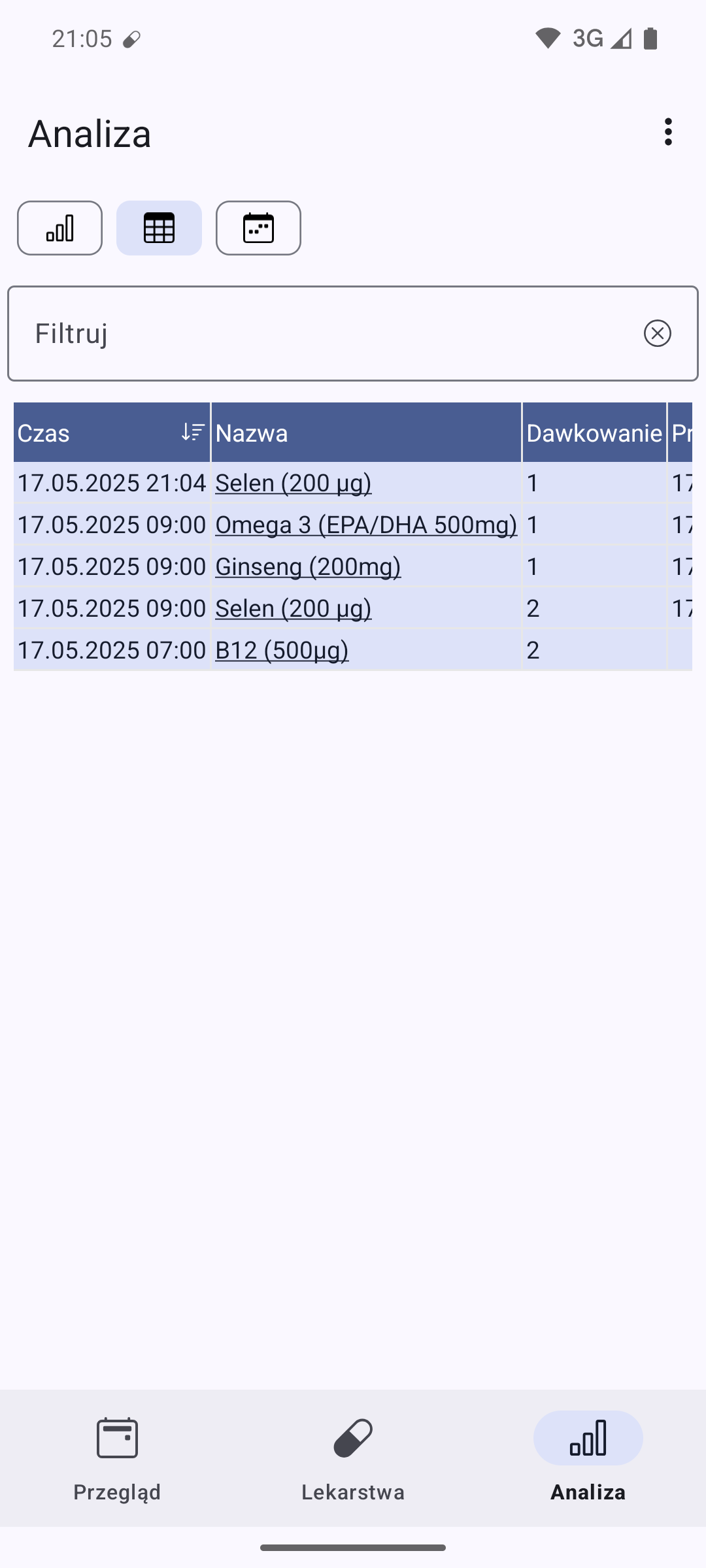Tap the Nazwa column header

(366, 433)
